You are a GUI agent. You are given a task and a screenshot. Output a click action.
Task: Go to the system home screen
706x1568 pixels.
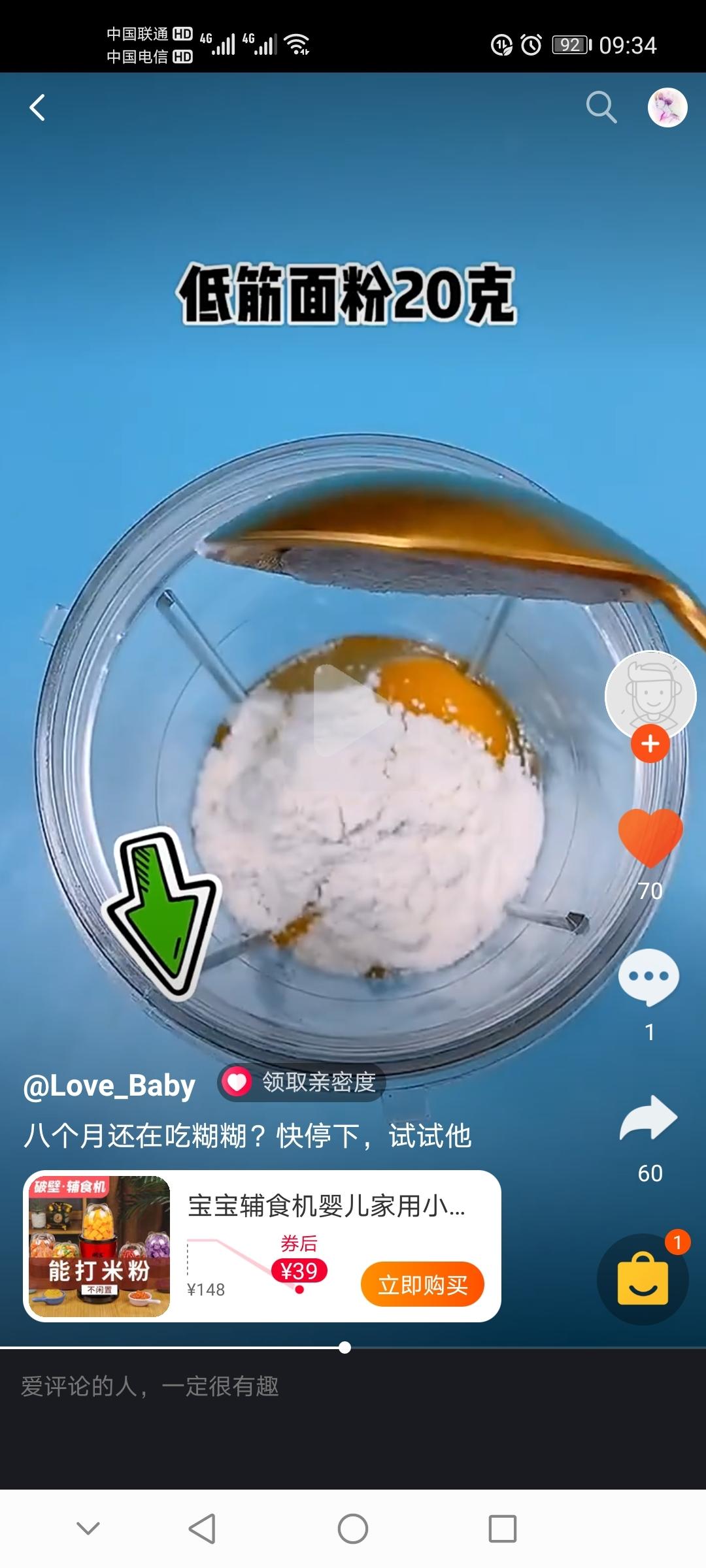coord(353,1529)
